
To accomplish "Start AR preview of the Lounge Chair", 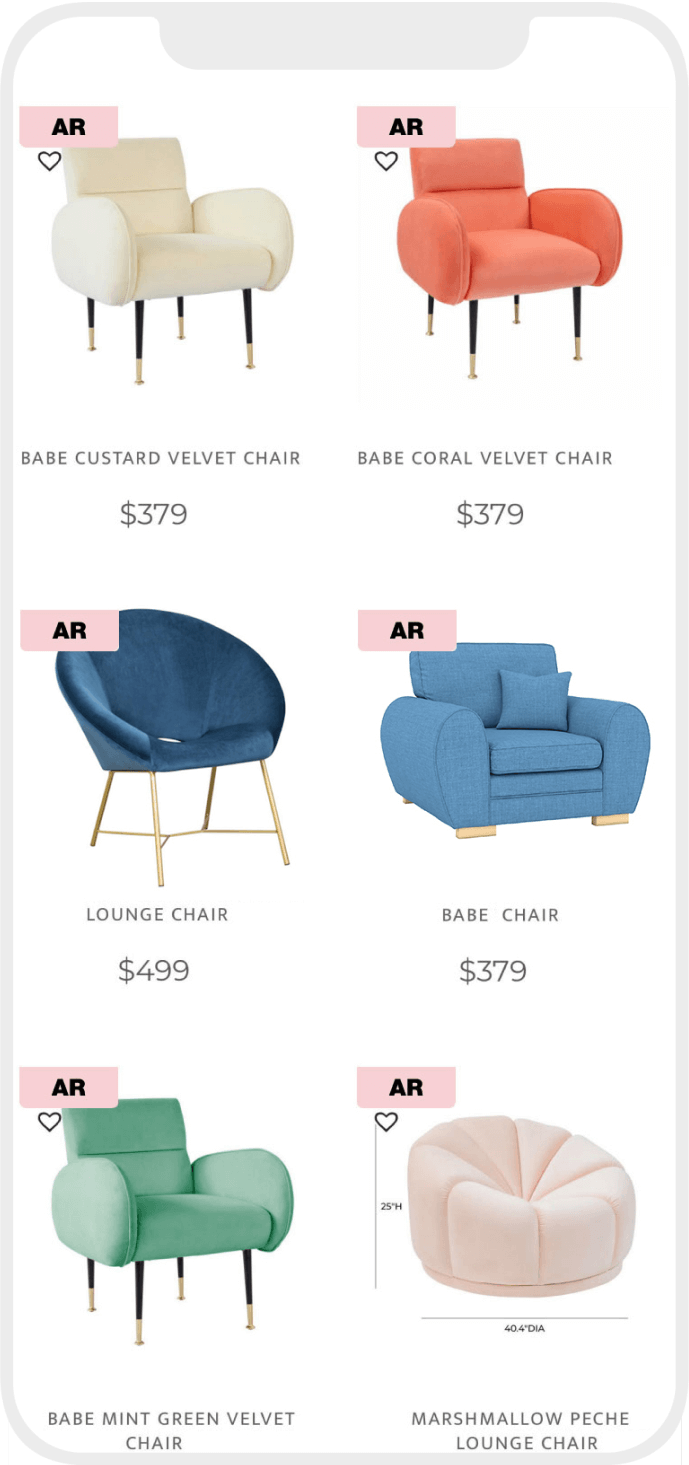I will tap(70, 631).
